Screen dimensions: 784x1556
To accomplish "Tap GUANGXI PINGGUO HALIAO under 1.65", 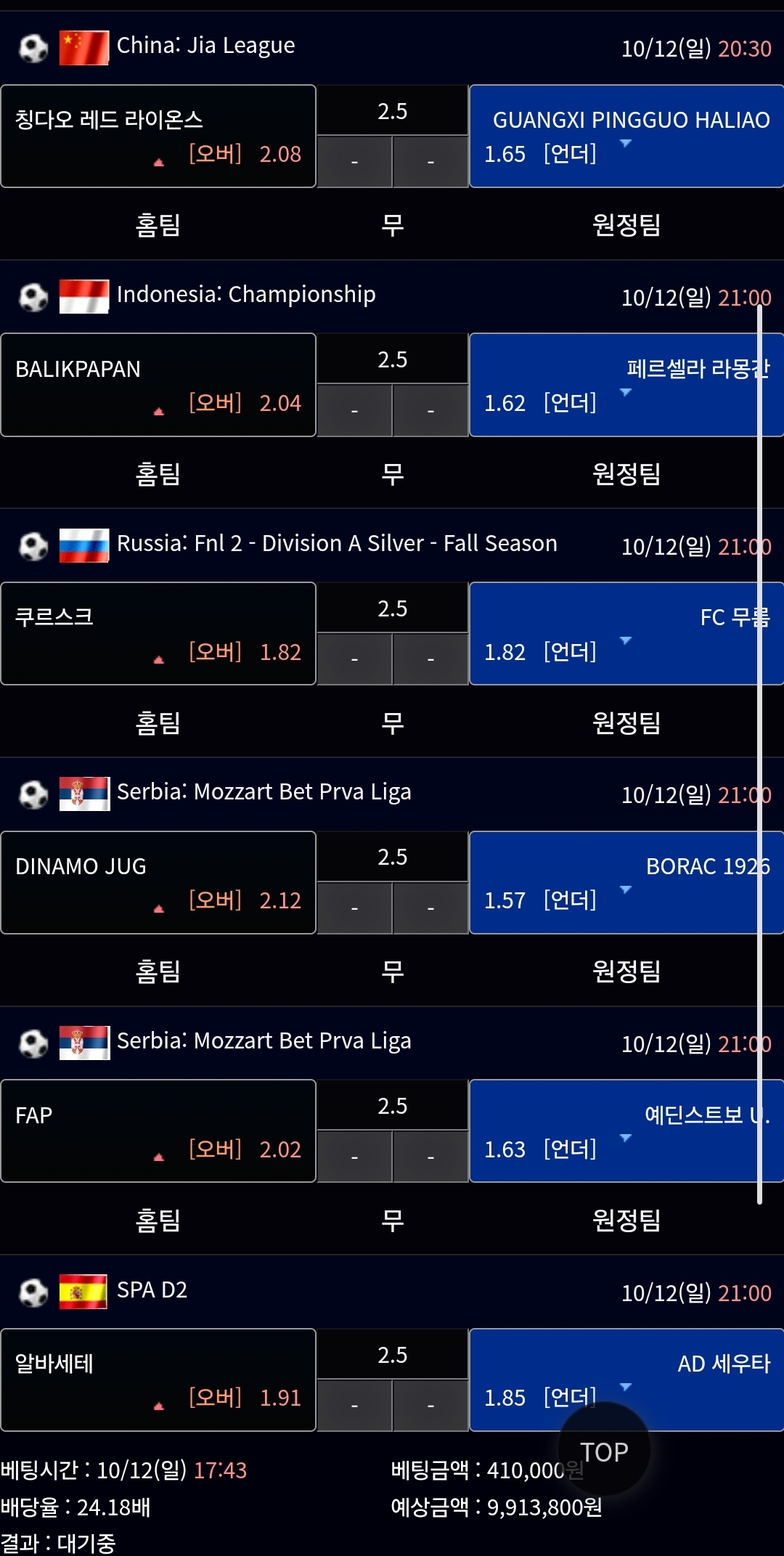I will [x=626, y=137].
